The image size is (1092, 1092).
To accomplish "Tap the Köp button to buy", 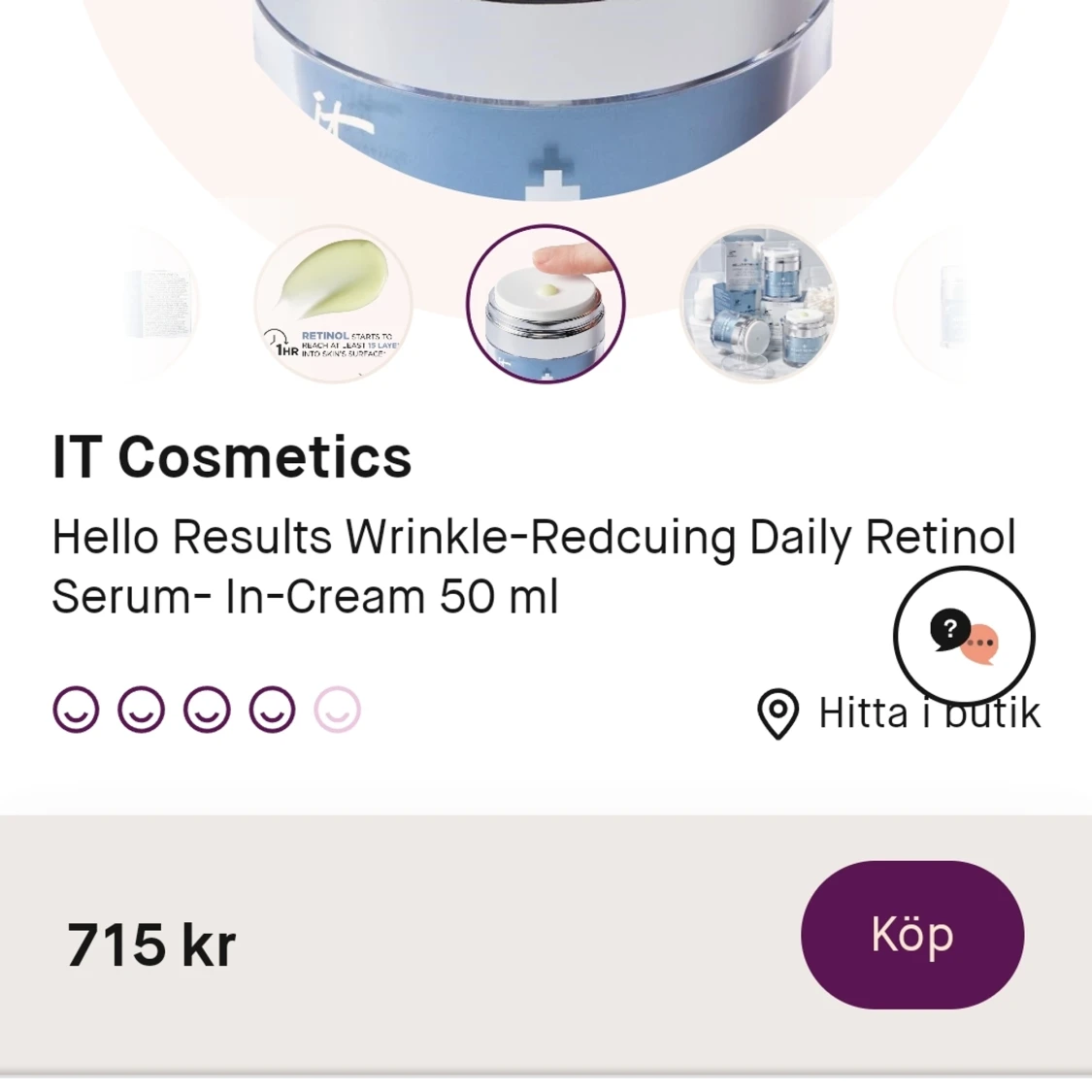I will pos(911,935).
